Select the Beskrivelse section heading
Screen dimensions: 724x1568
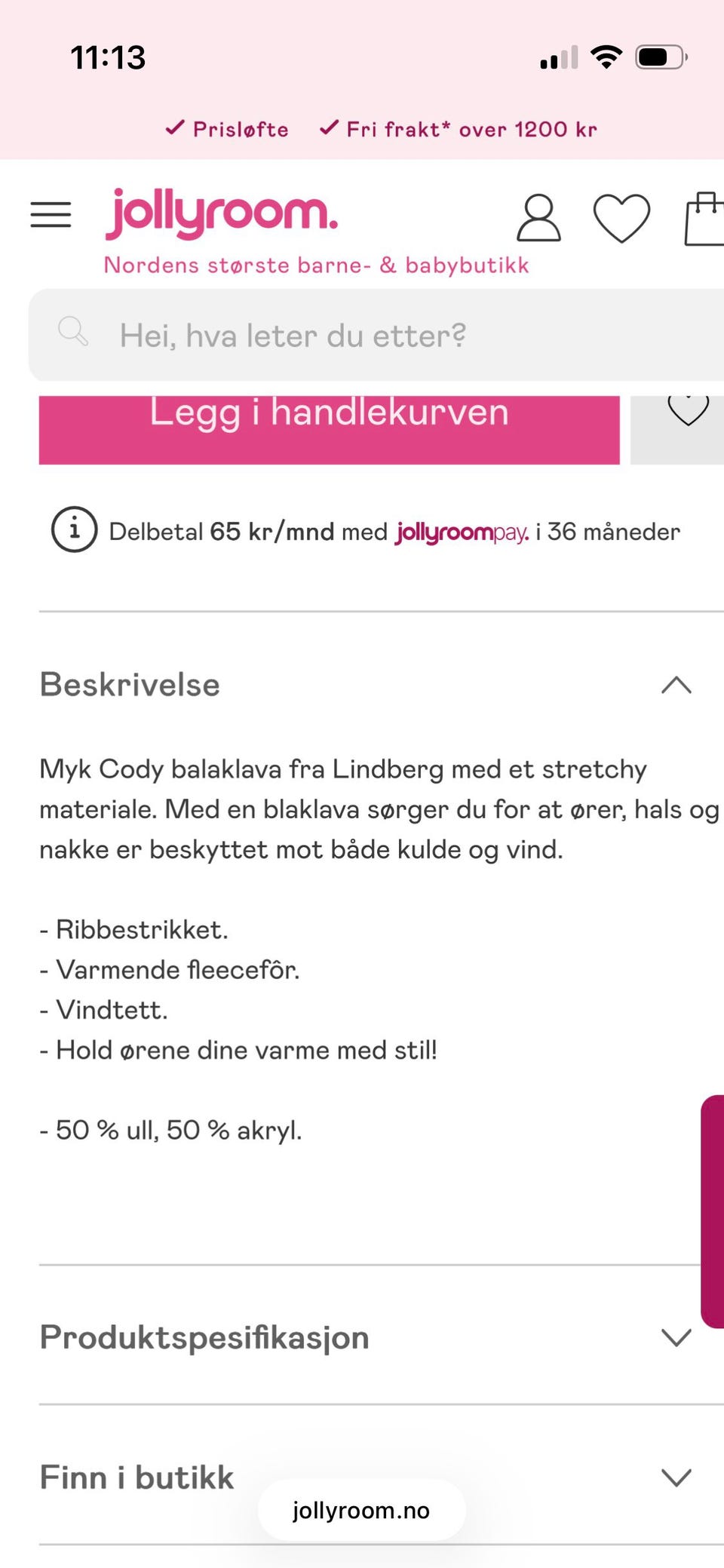coord(129,685)
